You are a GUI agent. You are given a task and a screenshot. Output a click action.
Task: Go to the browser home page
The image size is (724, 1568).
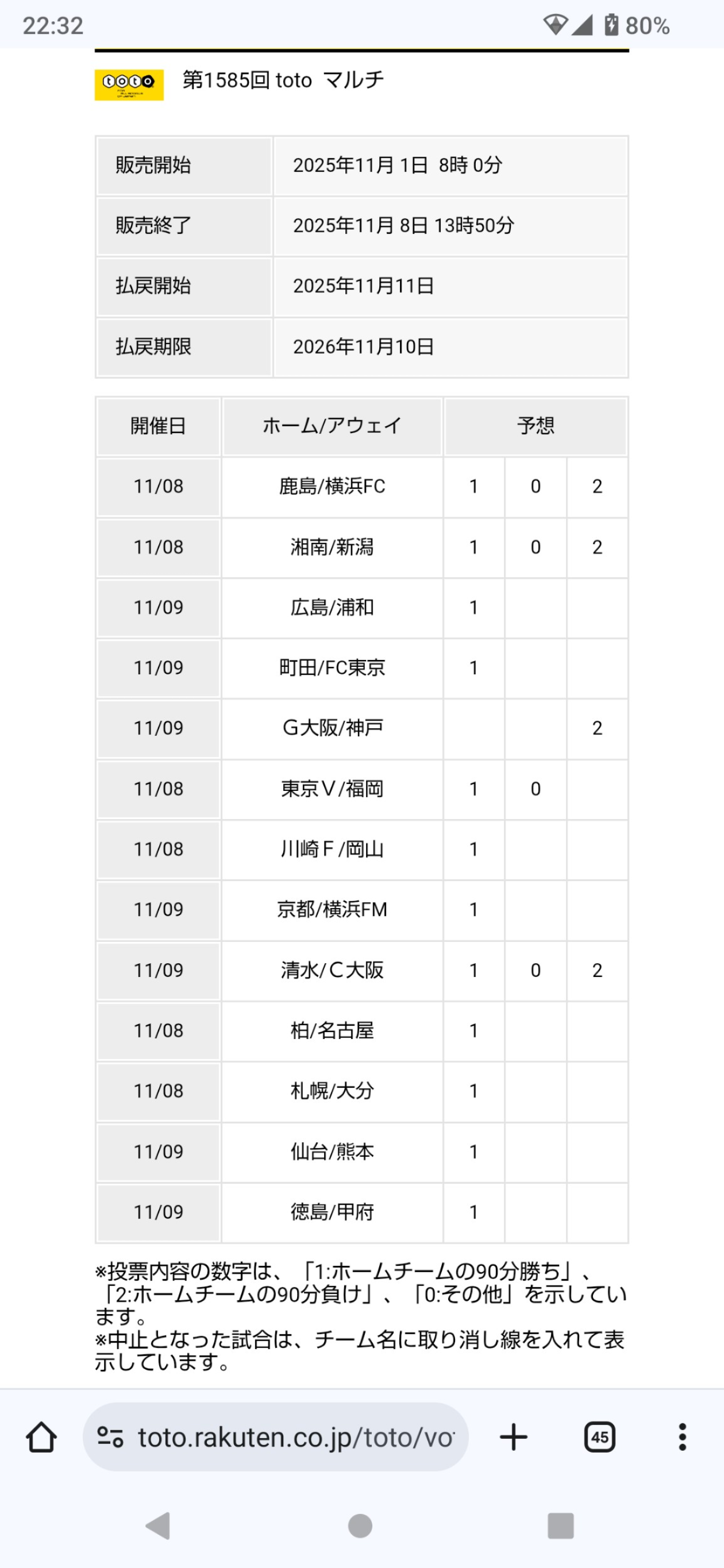pyautogui.click(x=41, y=1437)
